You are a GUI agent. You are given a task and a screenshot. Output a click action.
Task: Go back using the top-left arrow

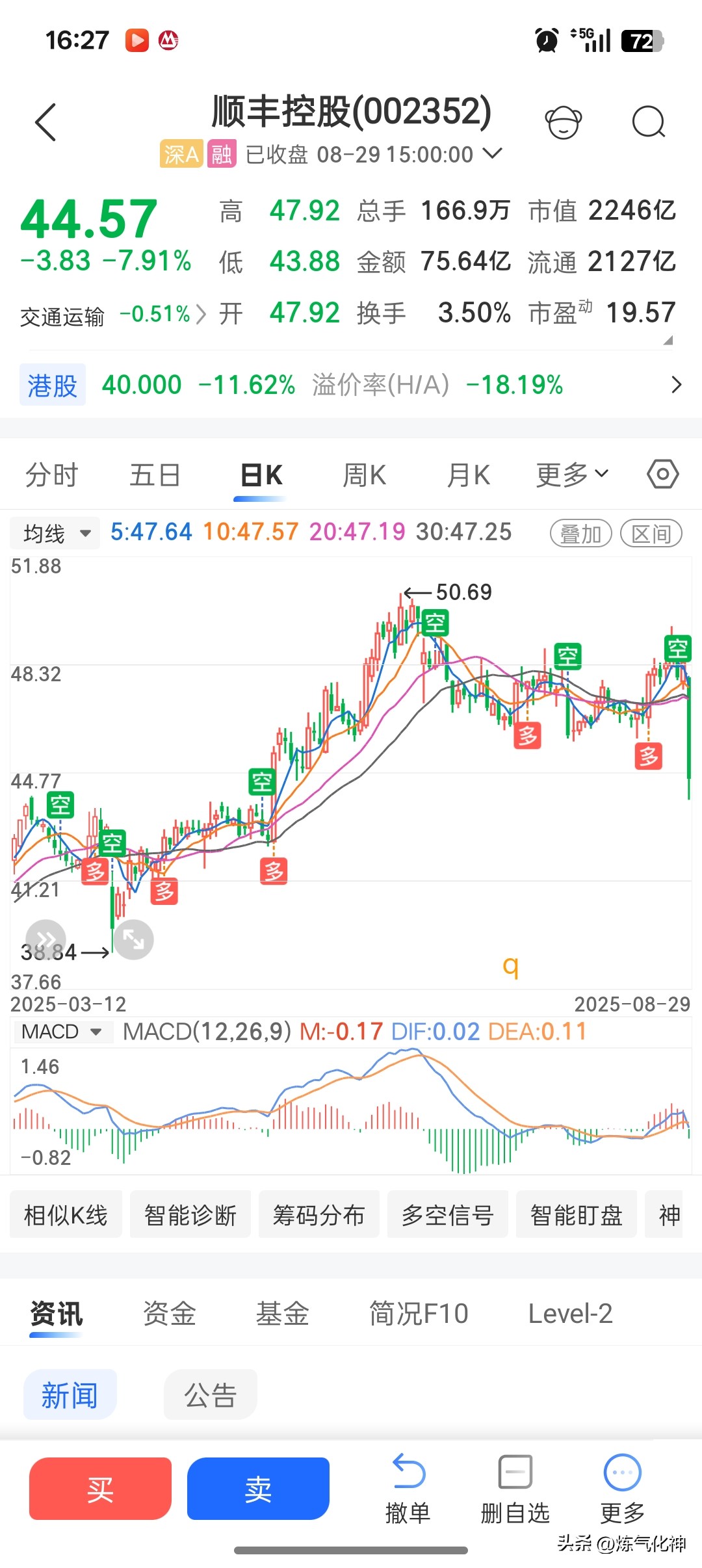(x=45, y=122)
